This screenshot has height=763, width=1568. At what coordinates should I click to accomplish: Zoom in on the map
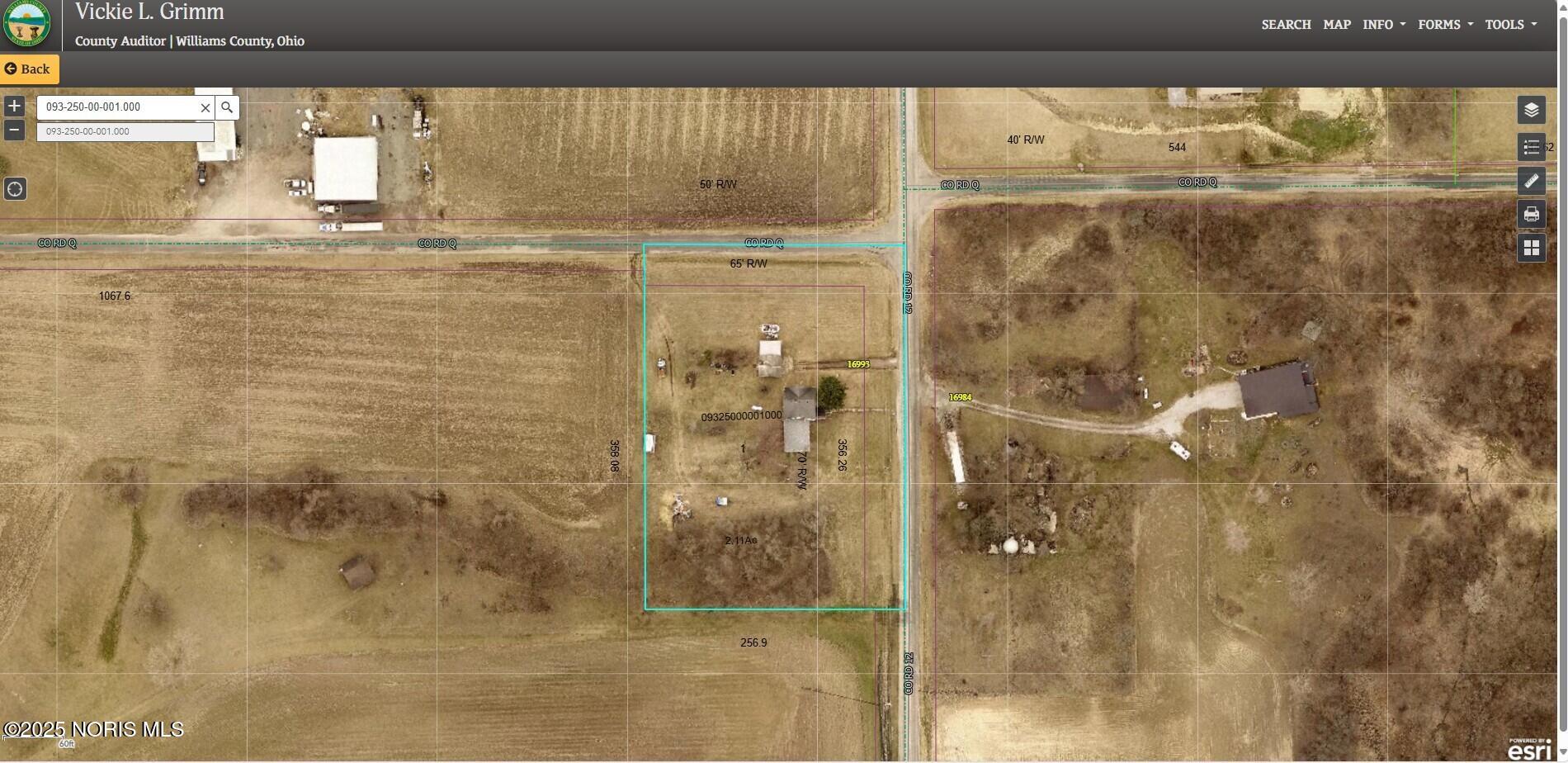coord(14,107)
